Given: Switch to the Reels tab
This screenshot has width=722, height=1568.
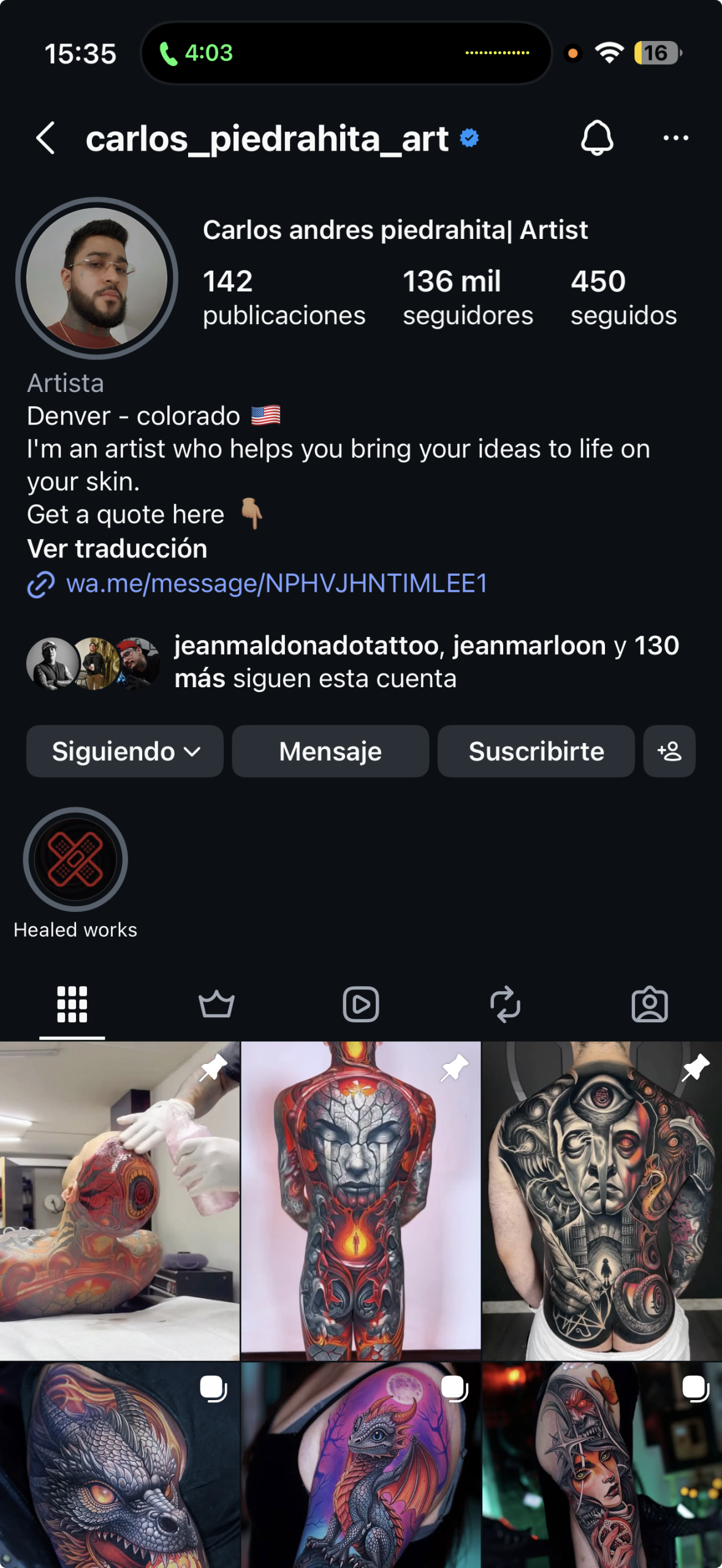Looking at the screenshot, I should (361, 1005).
